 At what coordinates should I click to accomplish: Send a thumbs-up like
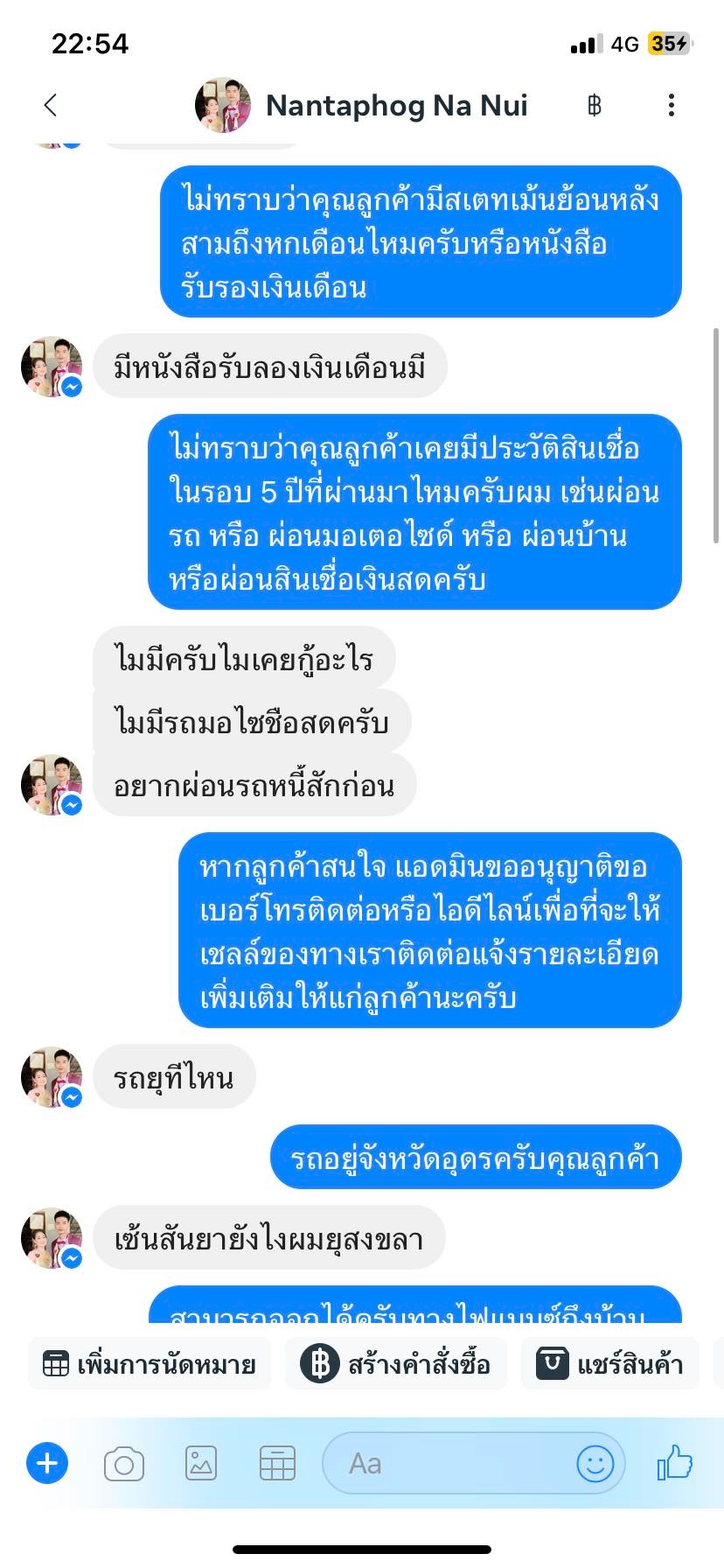674,1463
